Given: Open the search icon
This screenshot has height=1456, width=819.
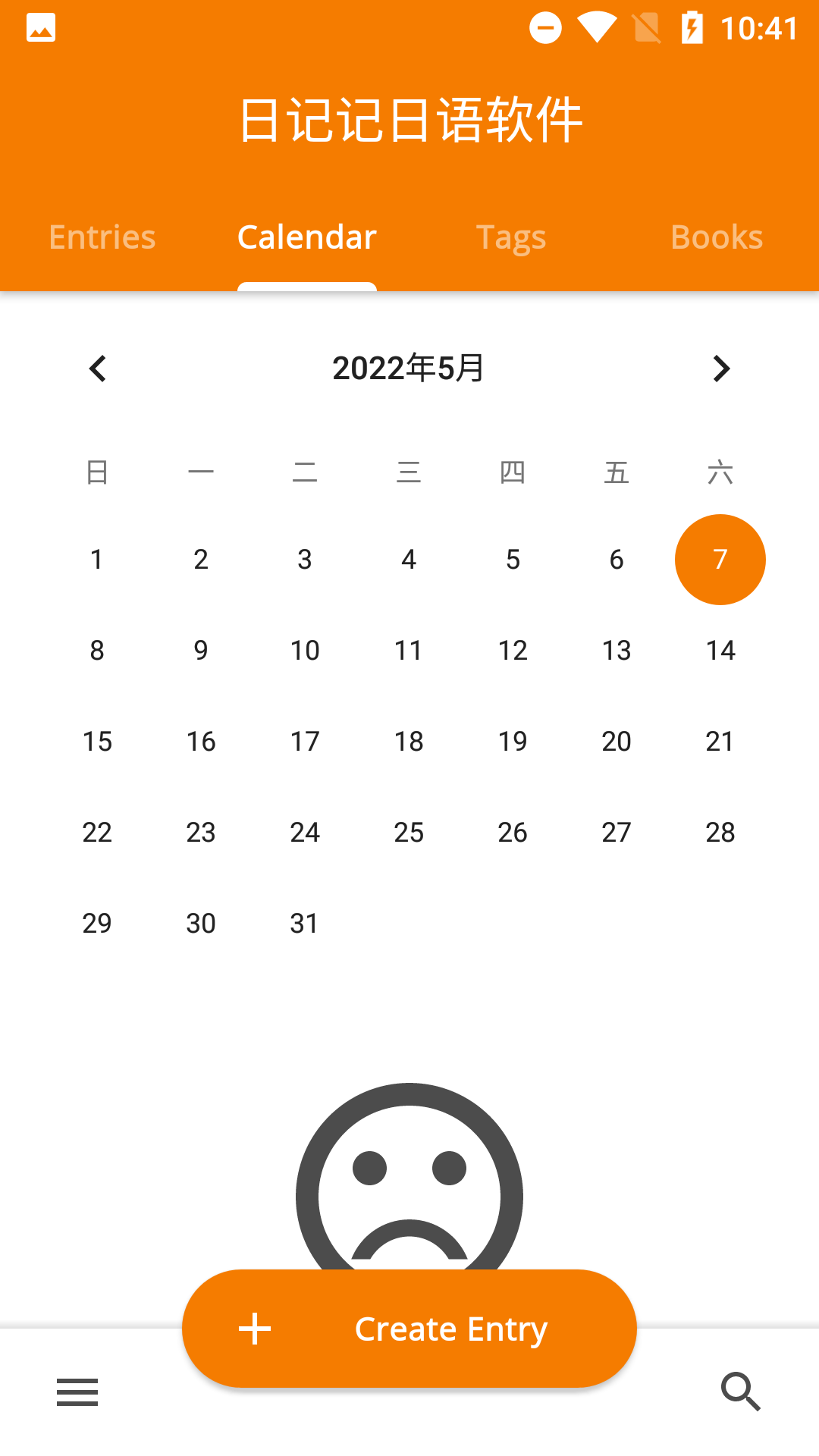Looking at the screenshot, I should point(740,1392).
